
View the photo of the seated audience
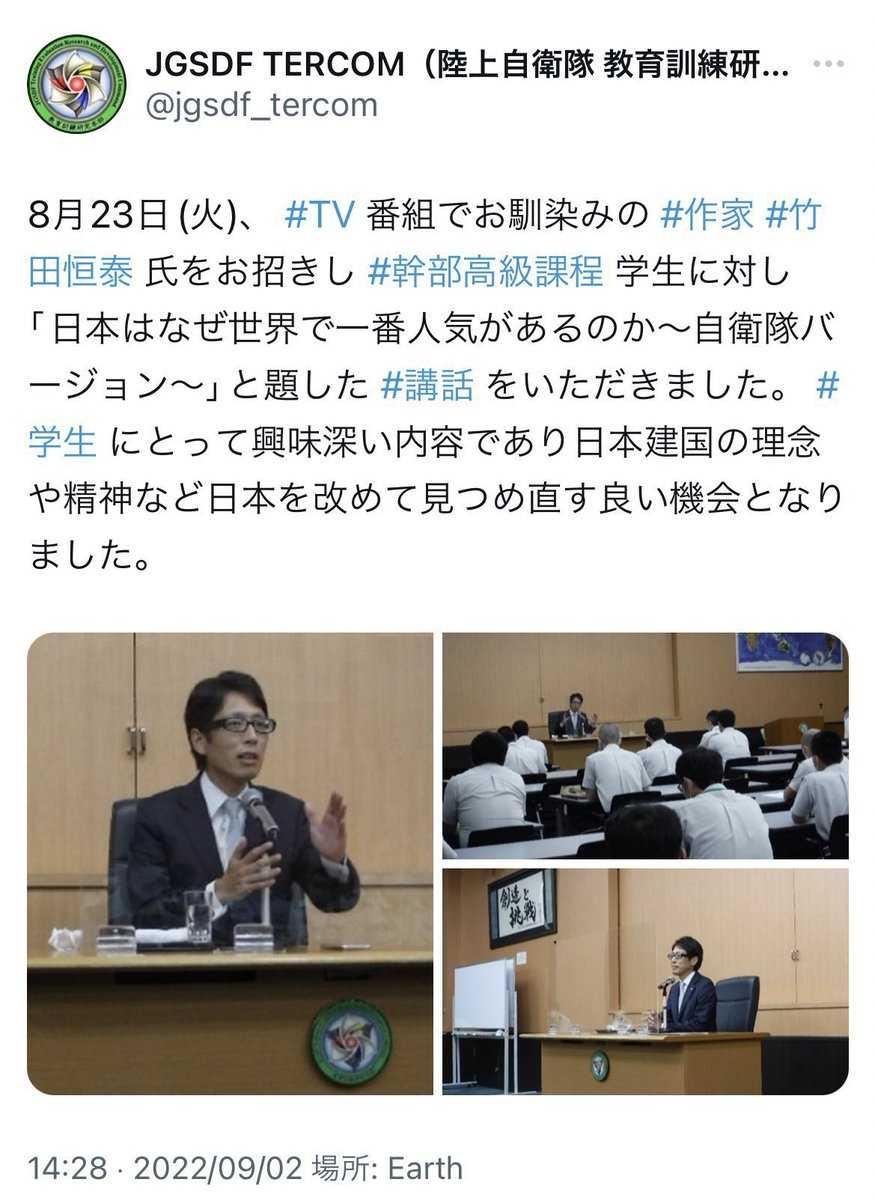click(645, 745)
